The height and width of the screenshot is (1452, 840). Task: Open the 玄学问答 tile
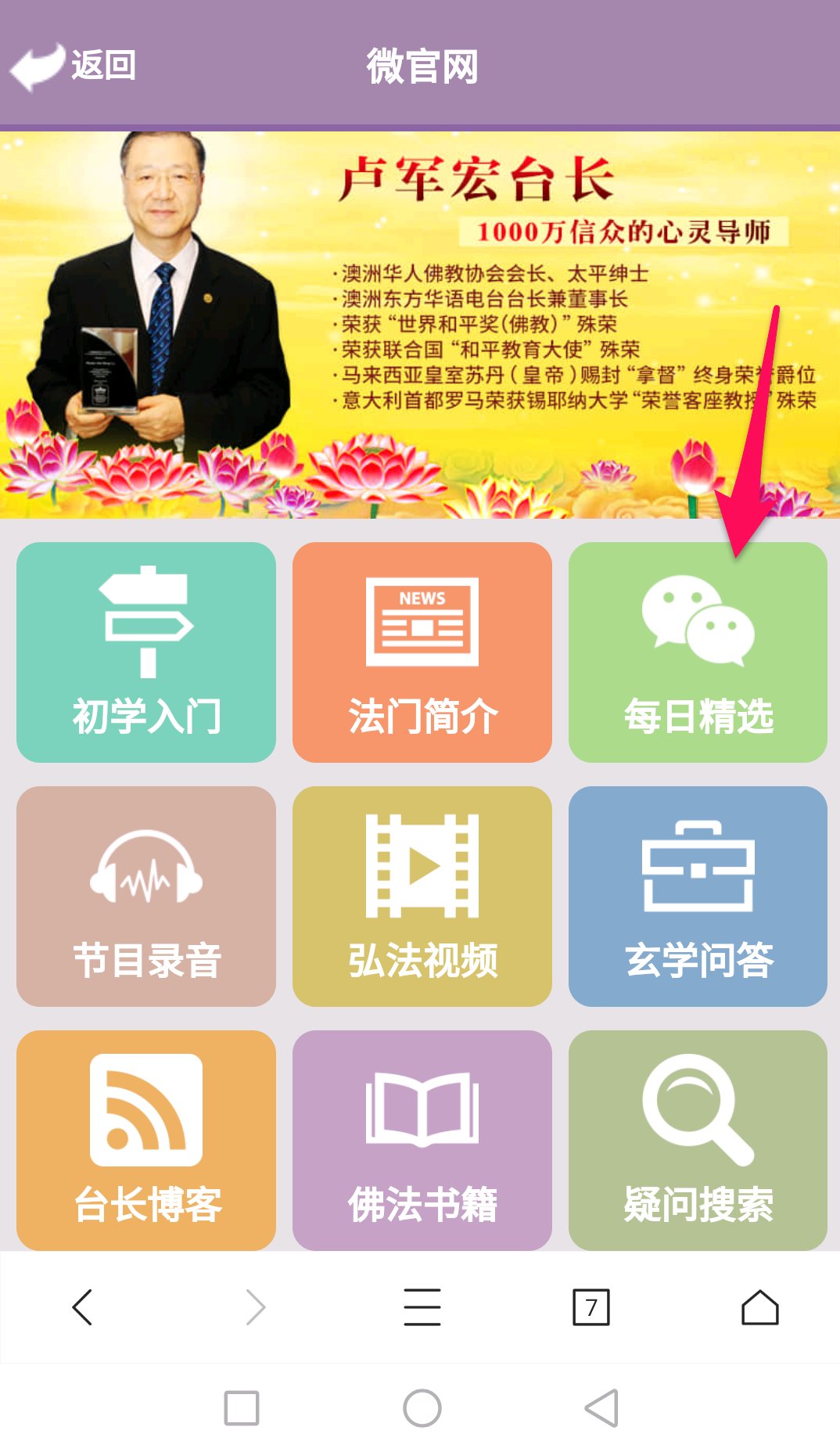click(698, 897)
